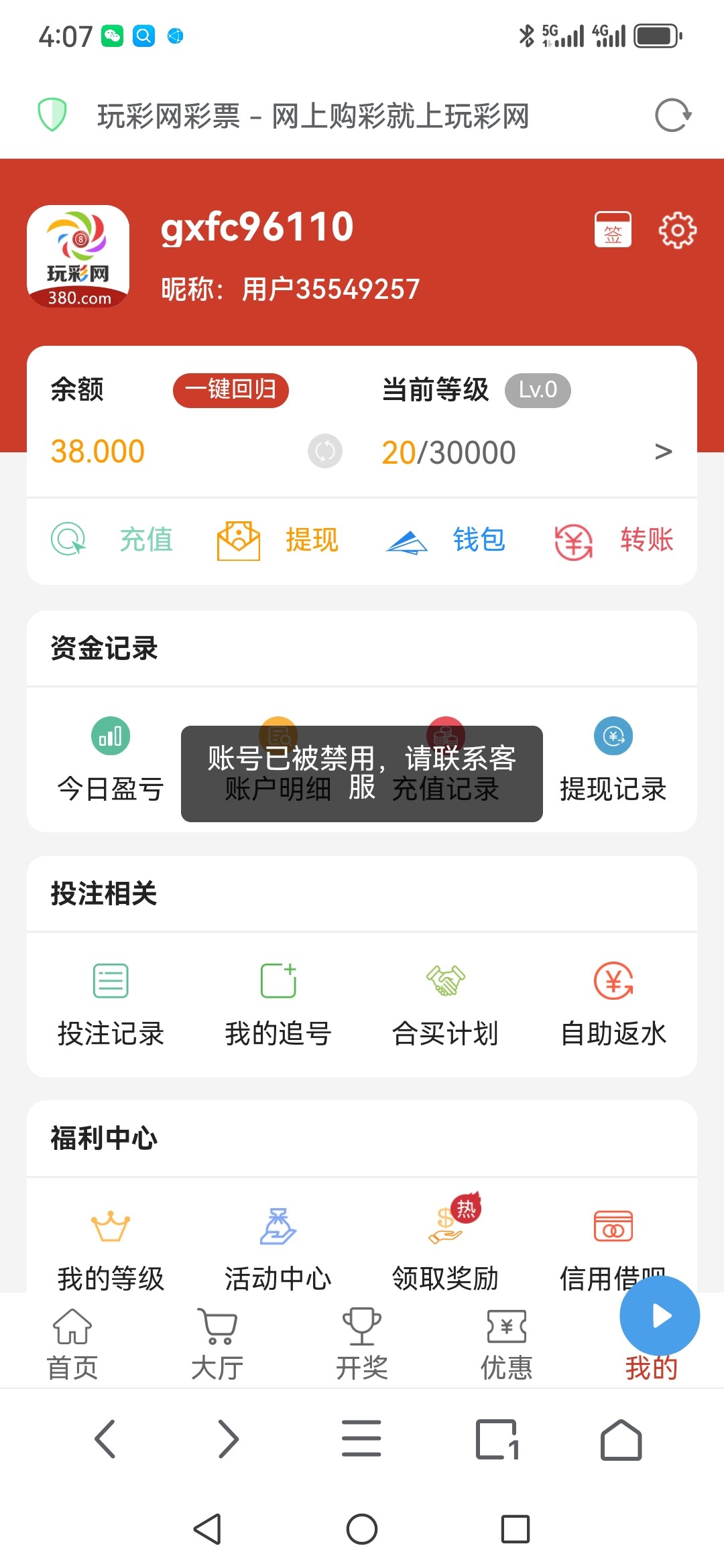Expand current level details arrow
This screenshot has height=1568, width=724.
point(663,452)
